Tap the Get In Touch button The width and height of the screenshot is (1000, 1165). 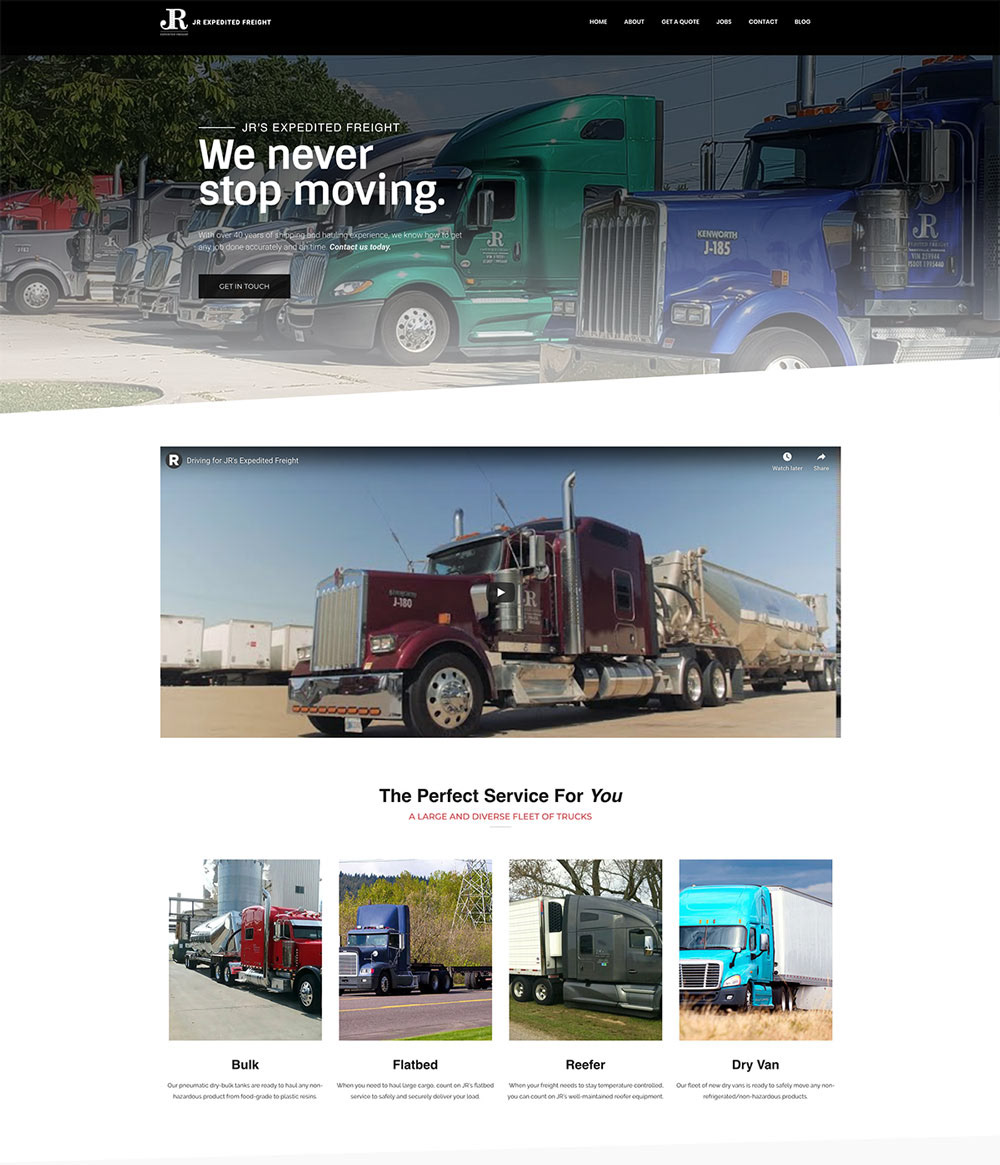pyautogui.click(x=244, y=286)
